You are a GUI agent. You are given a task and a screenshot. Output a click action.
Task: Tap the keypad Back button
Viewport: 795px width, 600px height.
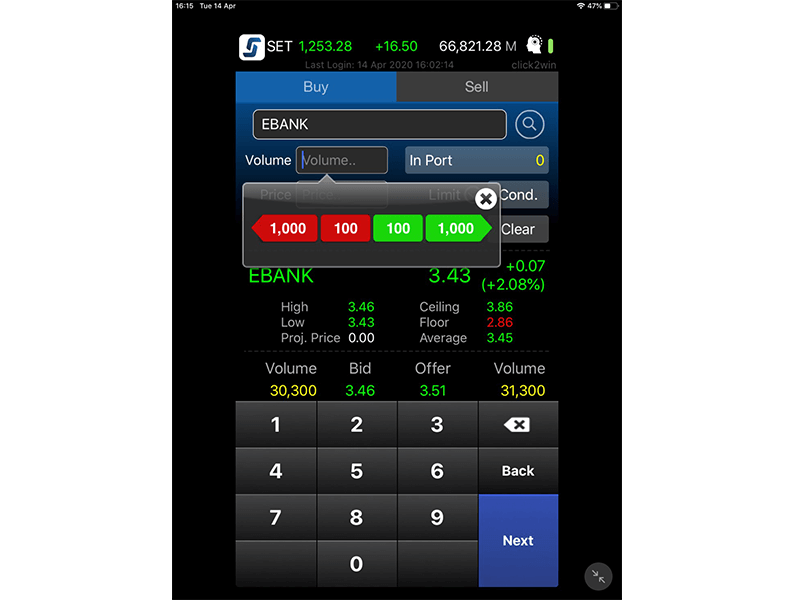[x=518, y=471]
